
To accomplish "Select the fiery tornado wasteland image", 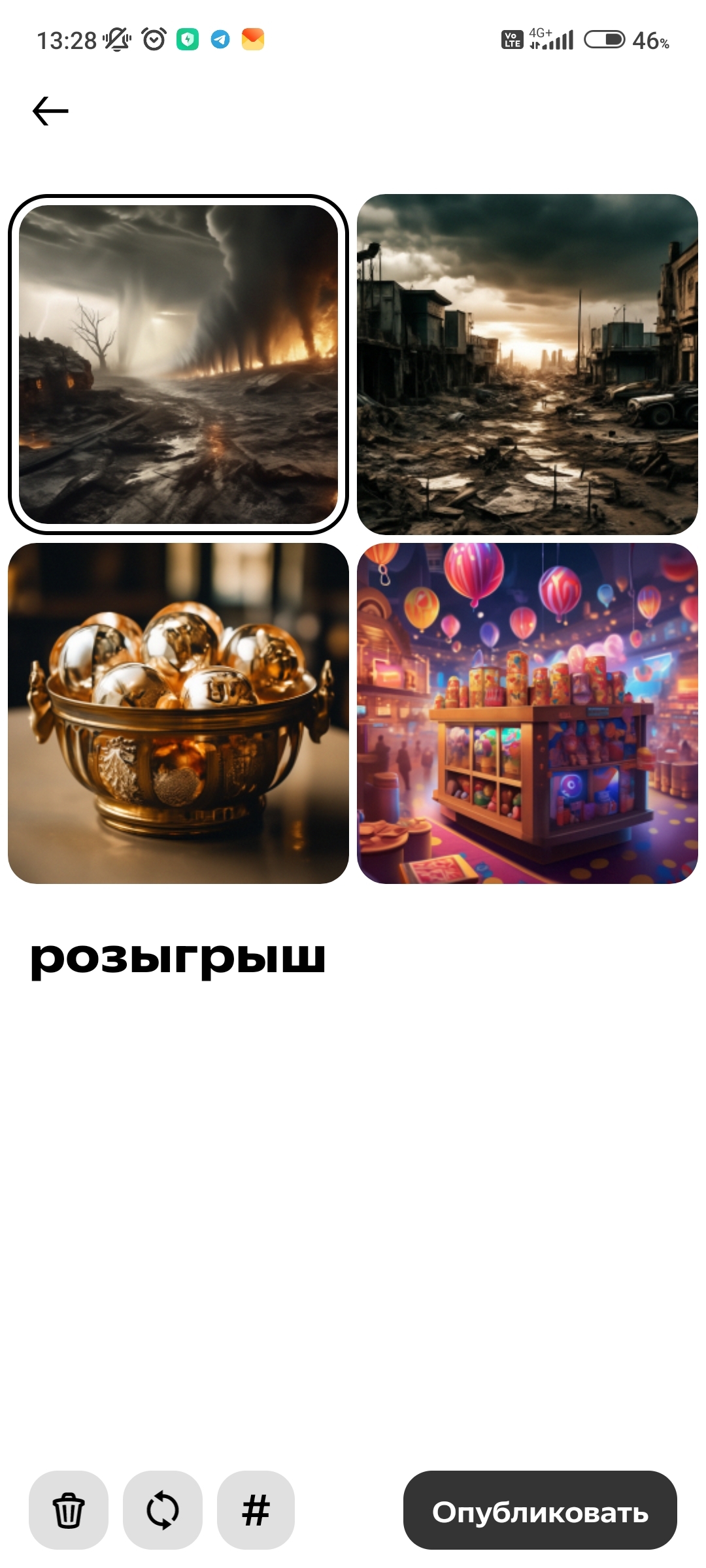I will [x=178, y=365].
